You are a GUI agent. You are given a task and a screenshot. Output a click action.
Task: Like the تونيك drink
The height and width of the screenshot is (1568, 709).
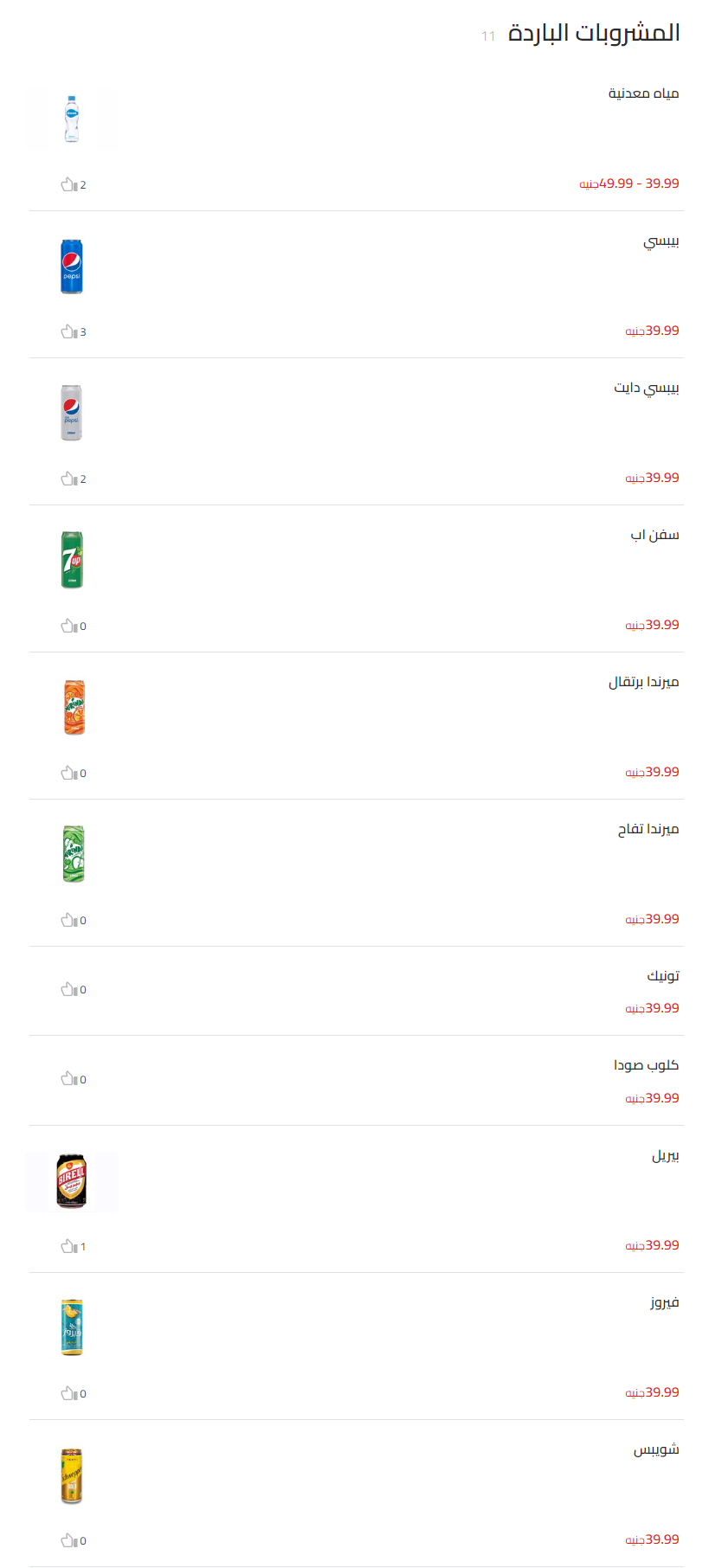pyautogui.click(x=68, y=989)
